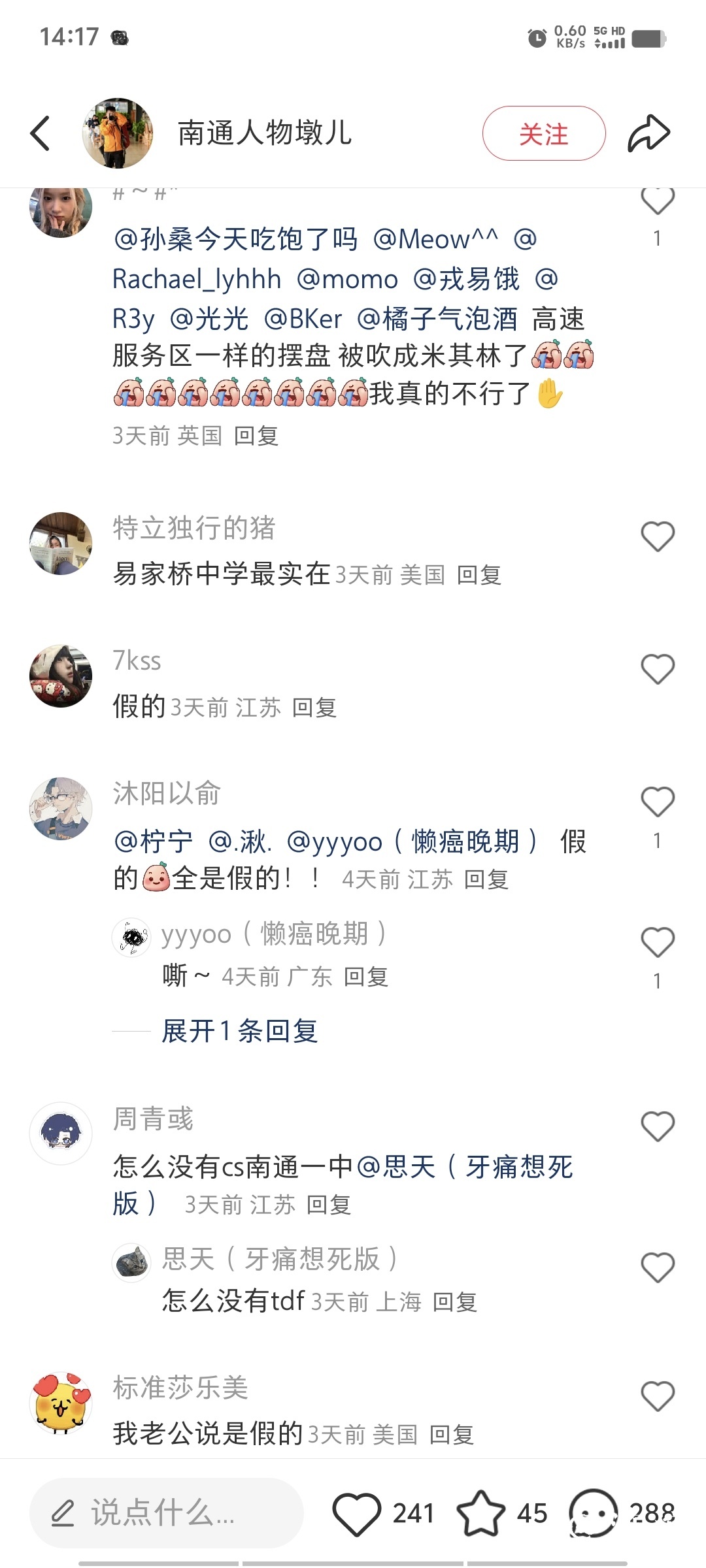
Task: Share this post via arrow icon
Action: coord(648,133)
